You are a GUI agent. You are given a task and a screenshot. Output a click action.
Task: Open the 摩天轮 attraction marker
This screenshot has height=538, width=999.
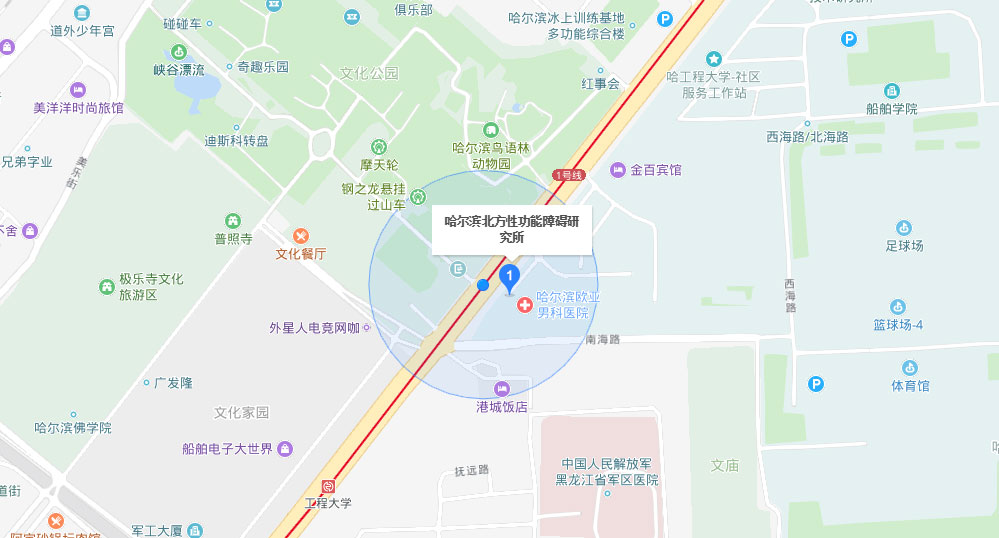(379, 147)
